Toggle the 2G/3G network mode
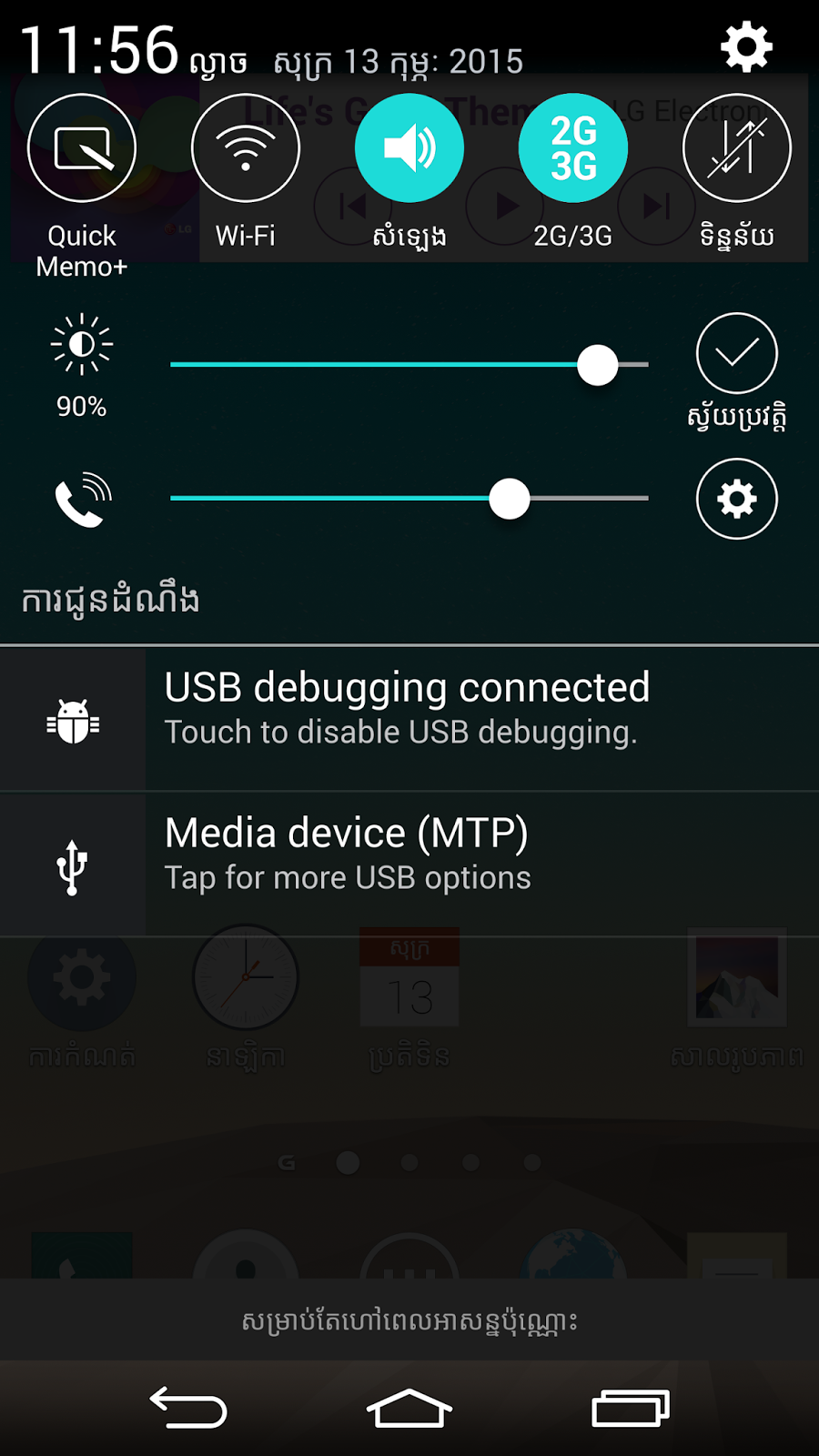Image resolution: width=819 pixels, height=1456 pixels. (573, 148)
